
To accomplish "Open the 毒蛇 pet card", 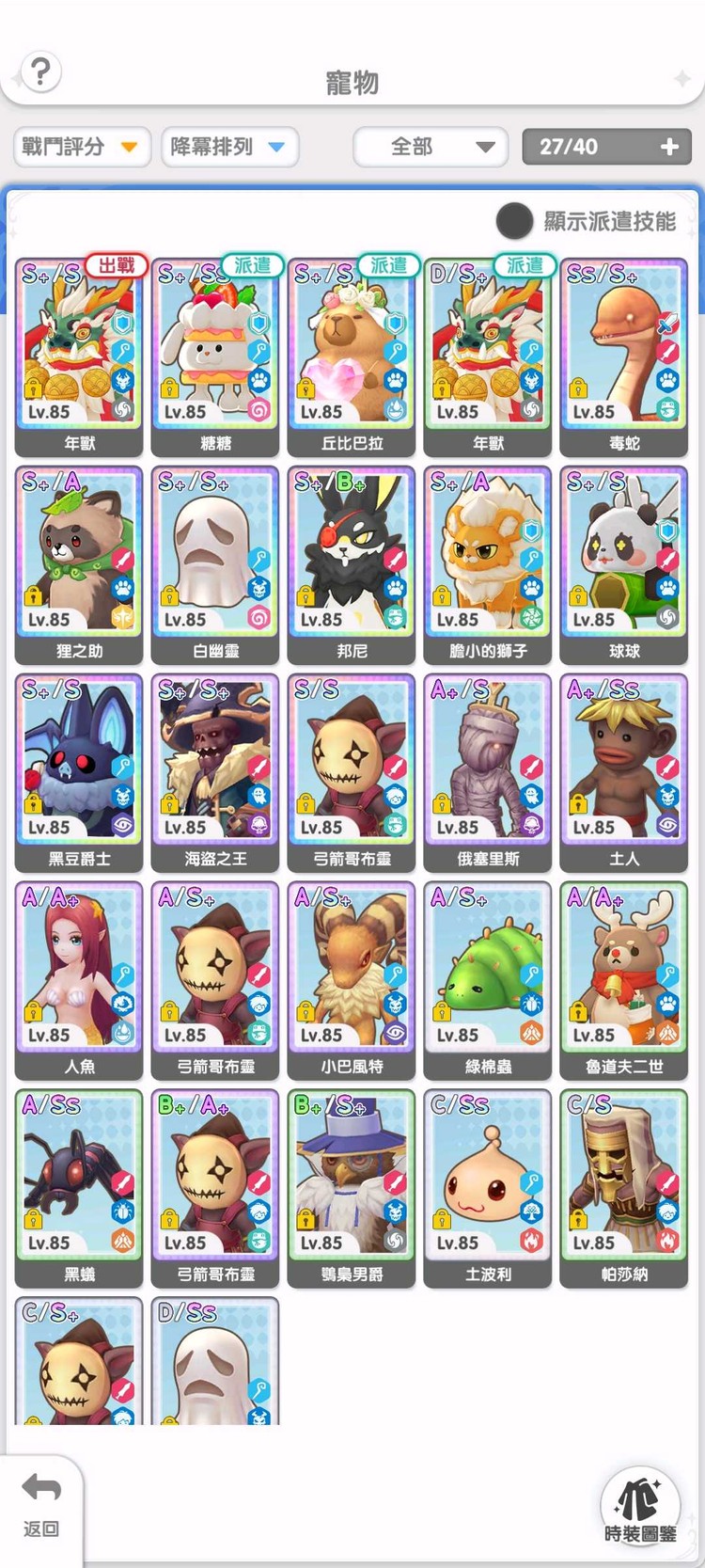I will (624, 356).
